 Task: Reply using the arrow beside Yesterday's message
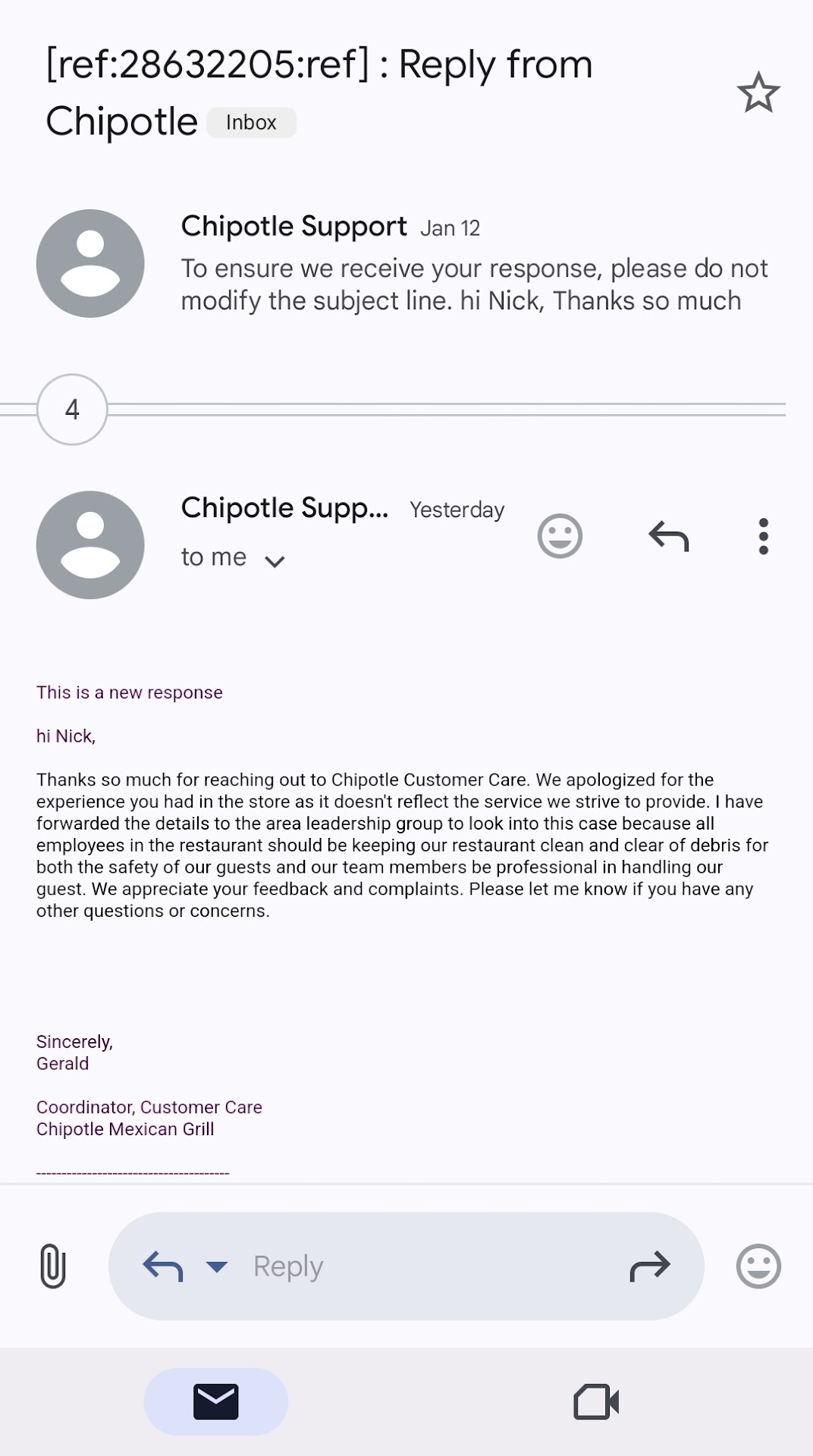point(669,537)
